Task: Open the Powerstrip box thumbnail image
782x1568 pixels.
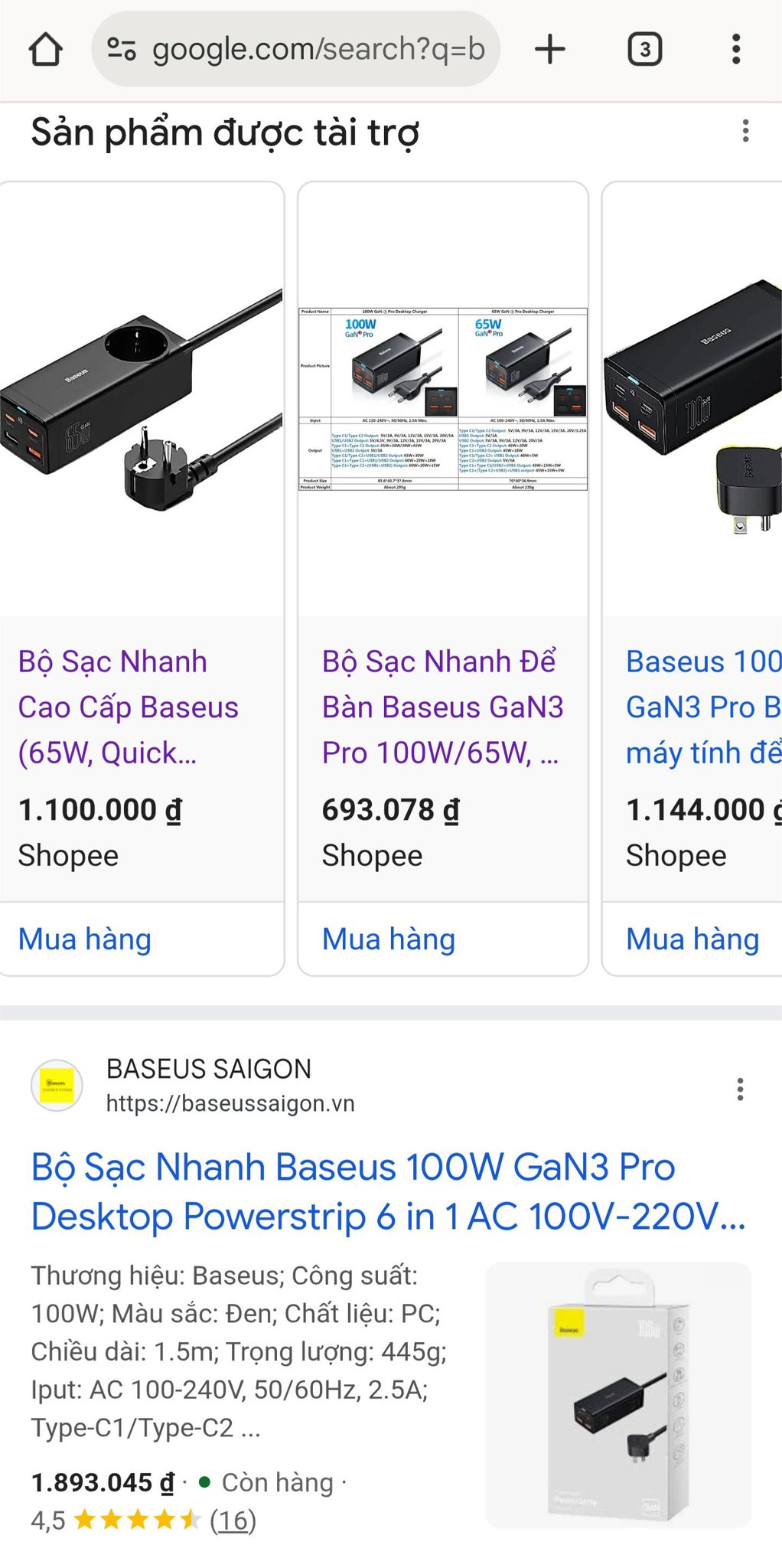Action: pos(618,1395)
